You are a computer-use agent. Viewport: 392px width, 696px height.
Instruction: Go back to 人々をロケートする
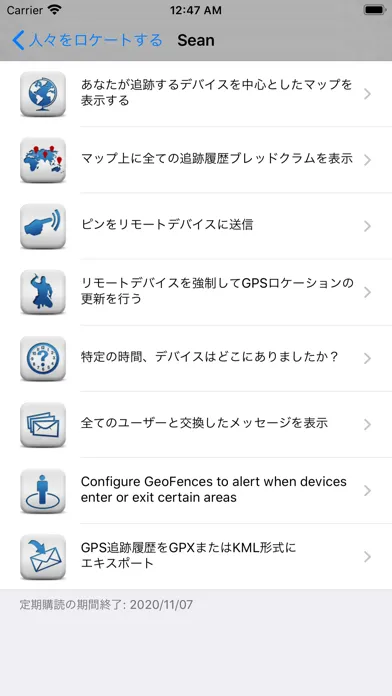point(87,40)
